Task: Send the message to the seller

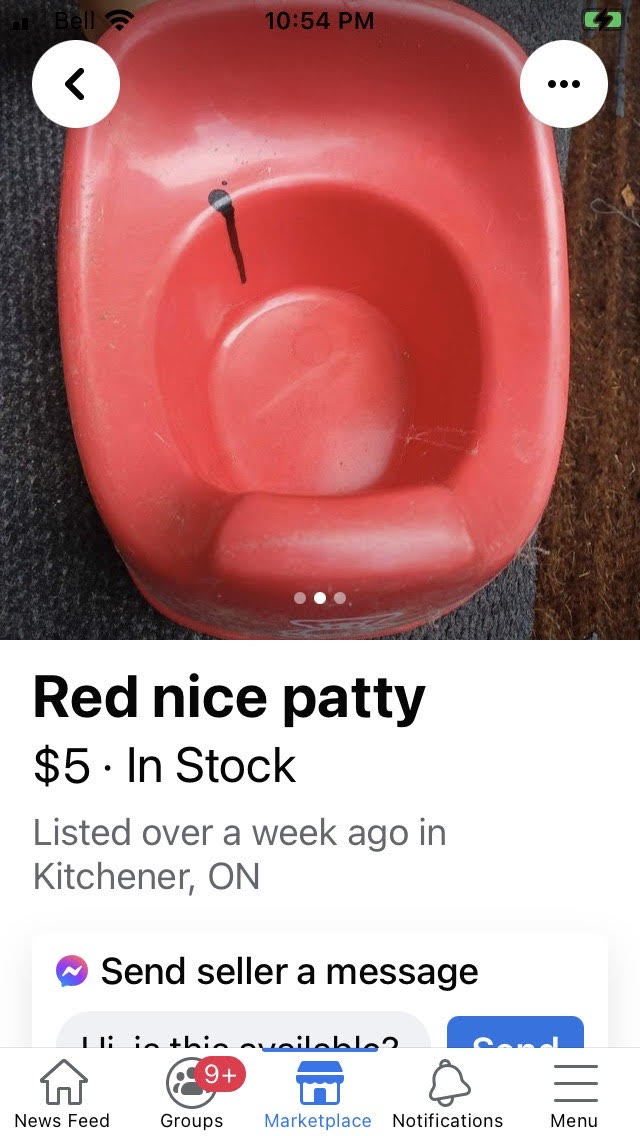Action: pos(514,1034)
